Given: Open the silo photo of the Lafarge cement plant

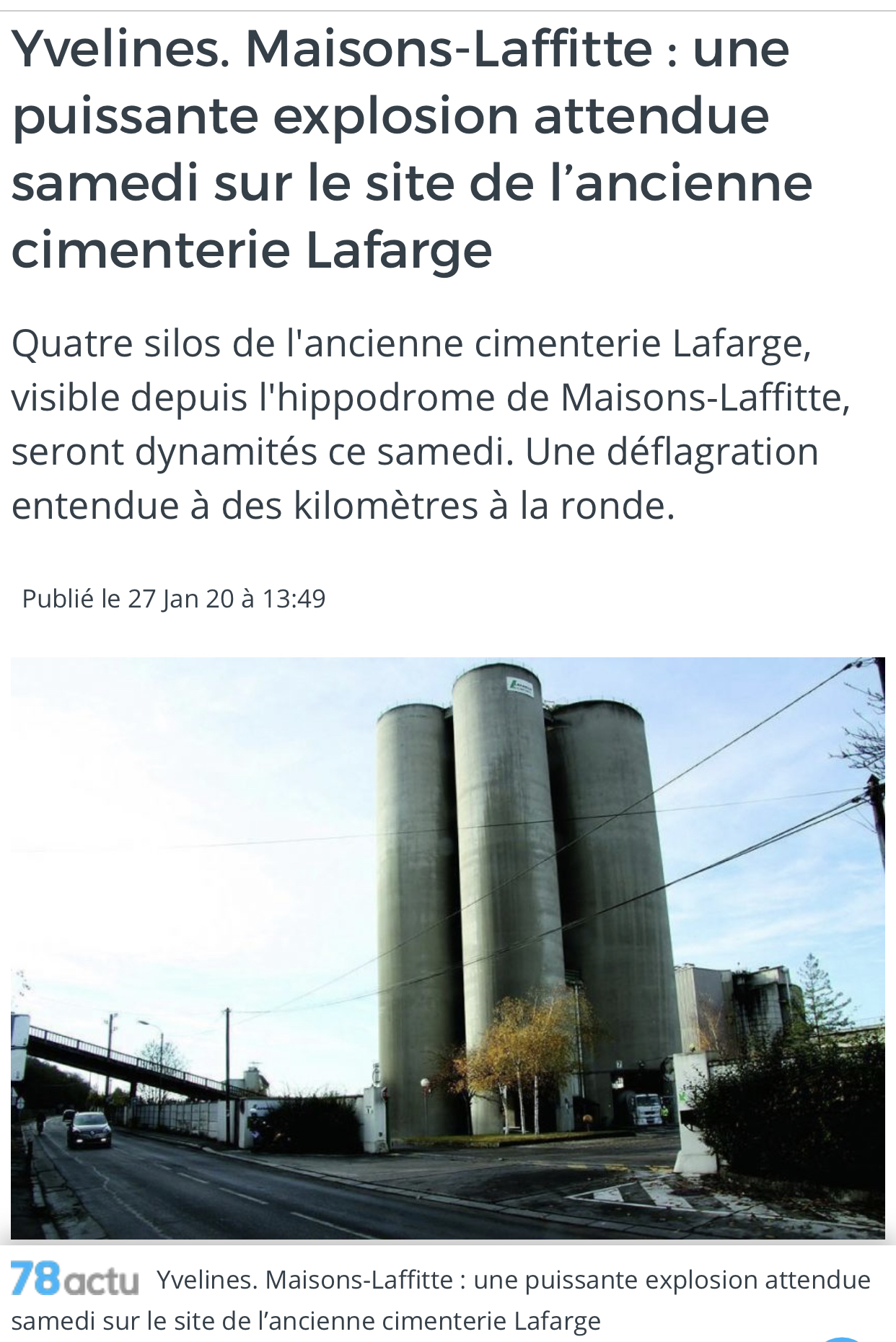Looking at the screenshot, I should coord(447,947).
